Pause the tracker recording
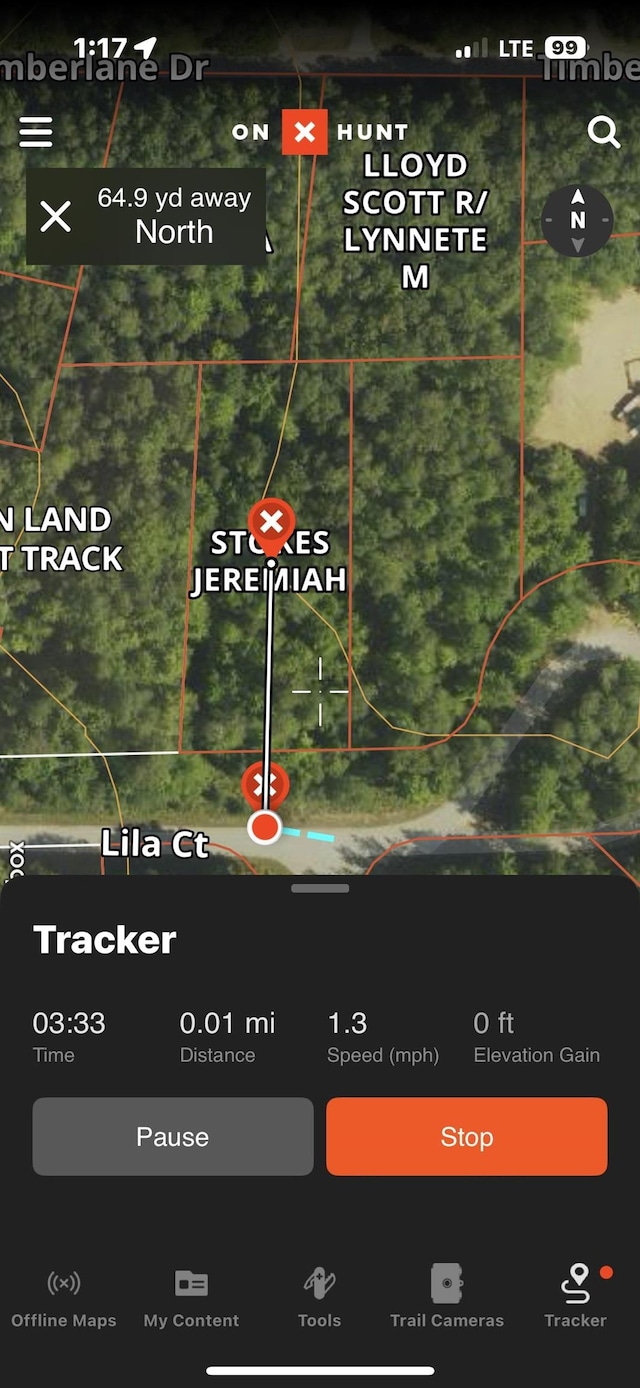The image size is (640, 1388). [173, 1137]
